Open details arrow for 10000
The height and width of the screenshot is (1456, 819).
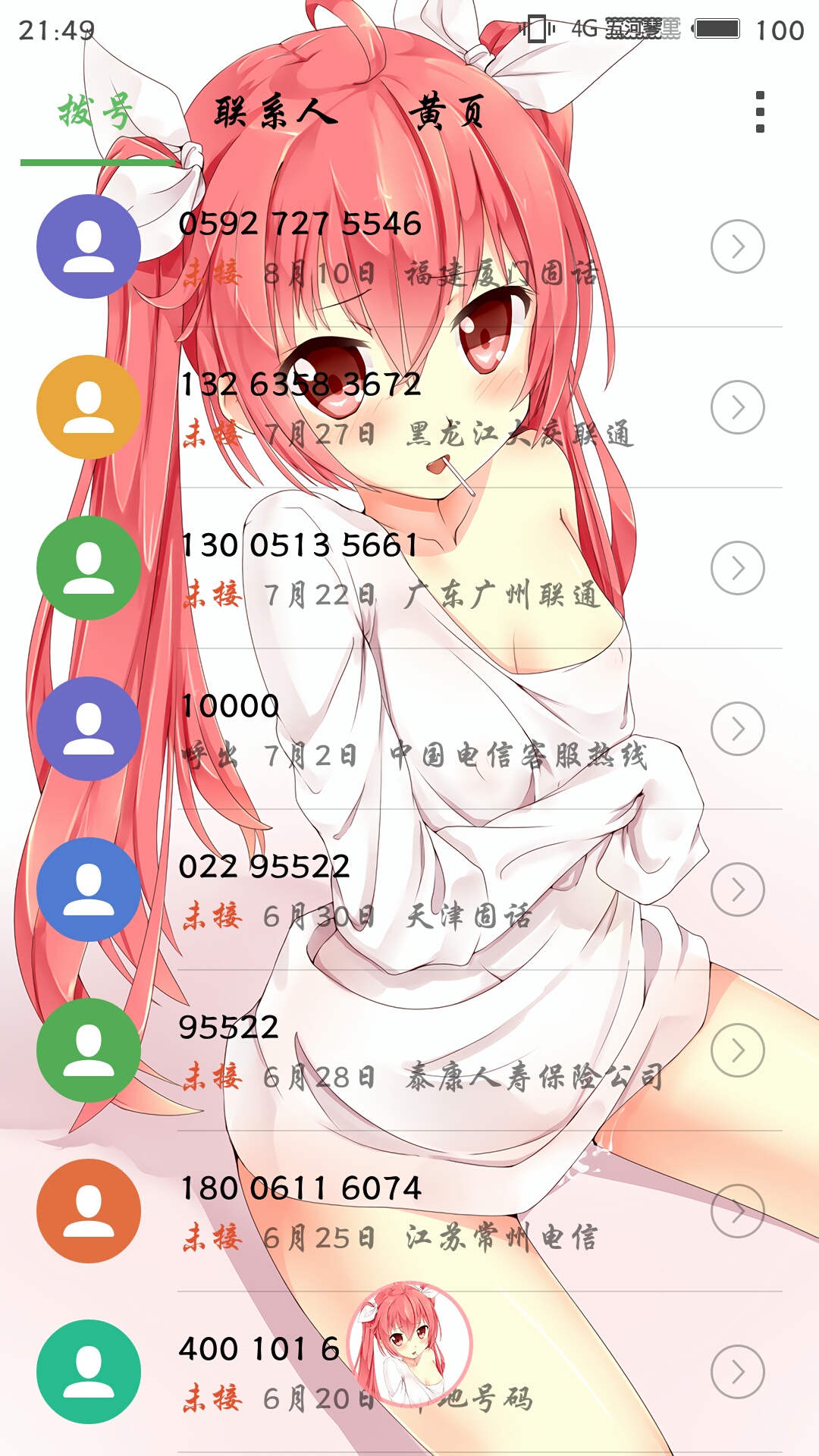tap(737, 729)
